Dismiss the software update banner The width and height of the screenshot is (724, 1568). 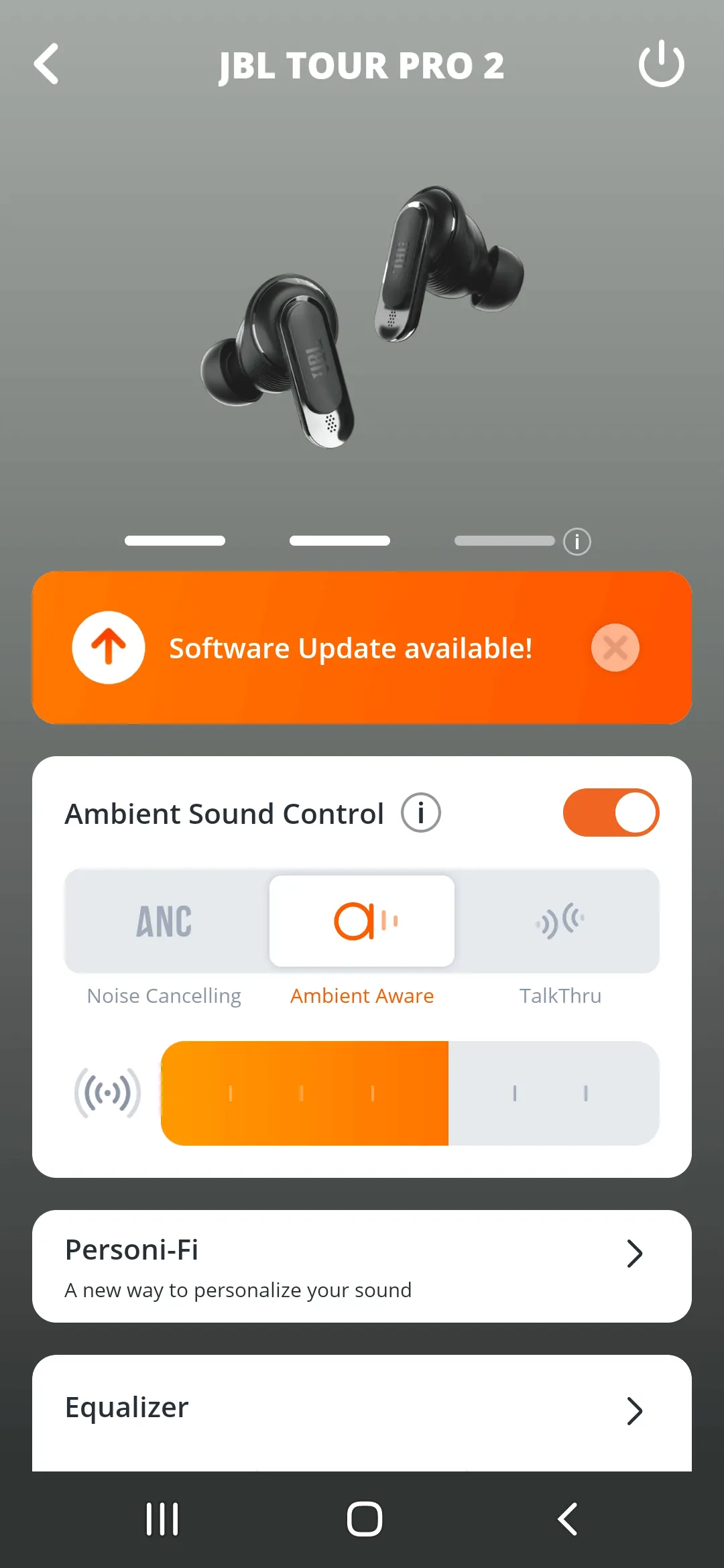(x=615, y=648)
